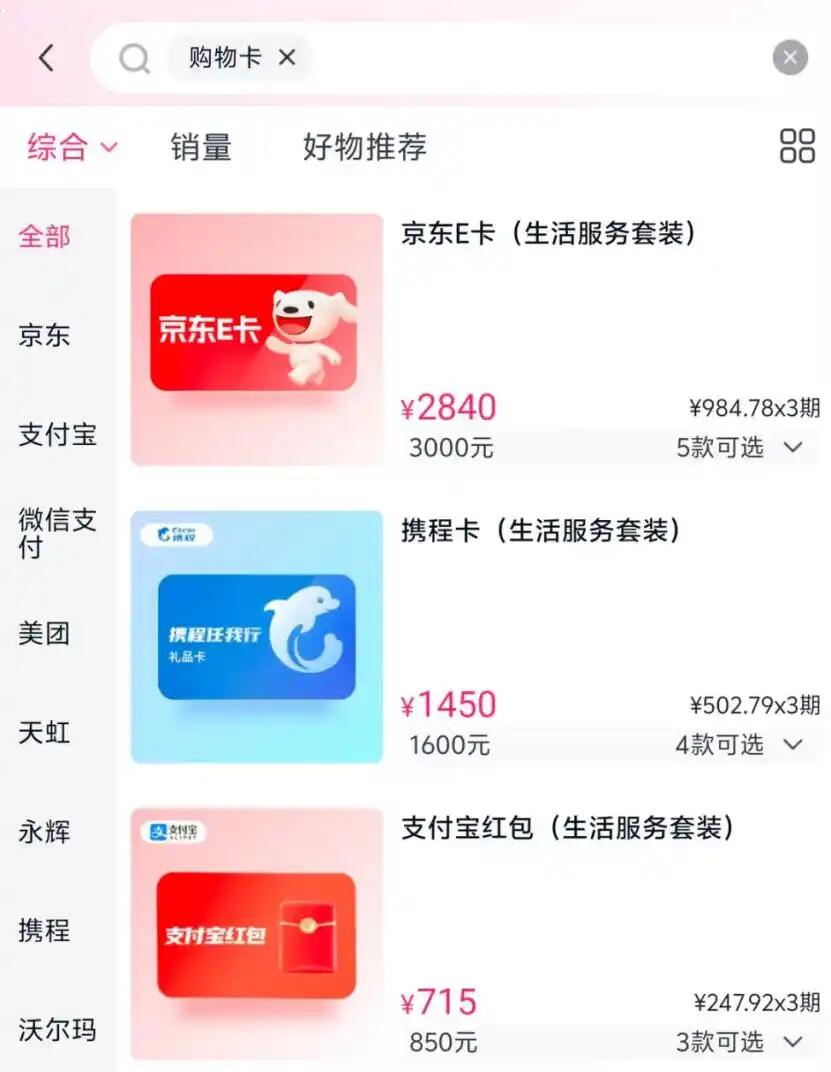Filter by 天虹 category

click(45, 732)
